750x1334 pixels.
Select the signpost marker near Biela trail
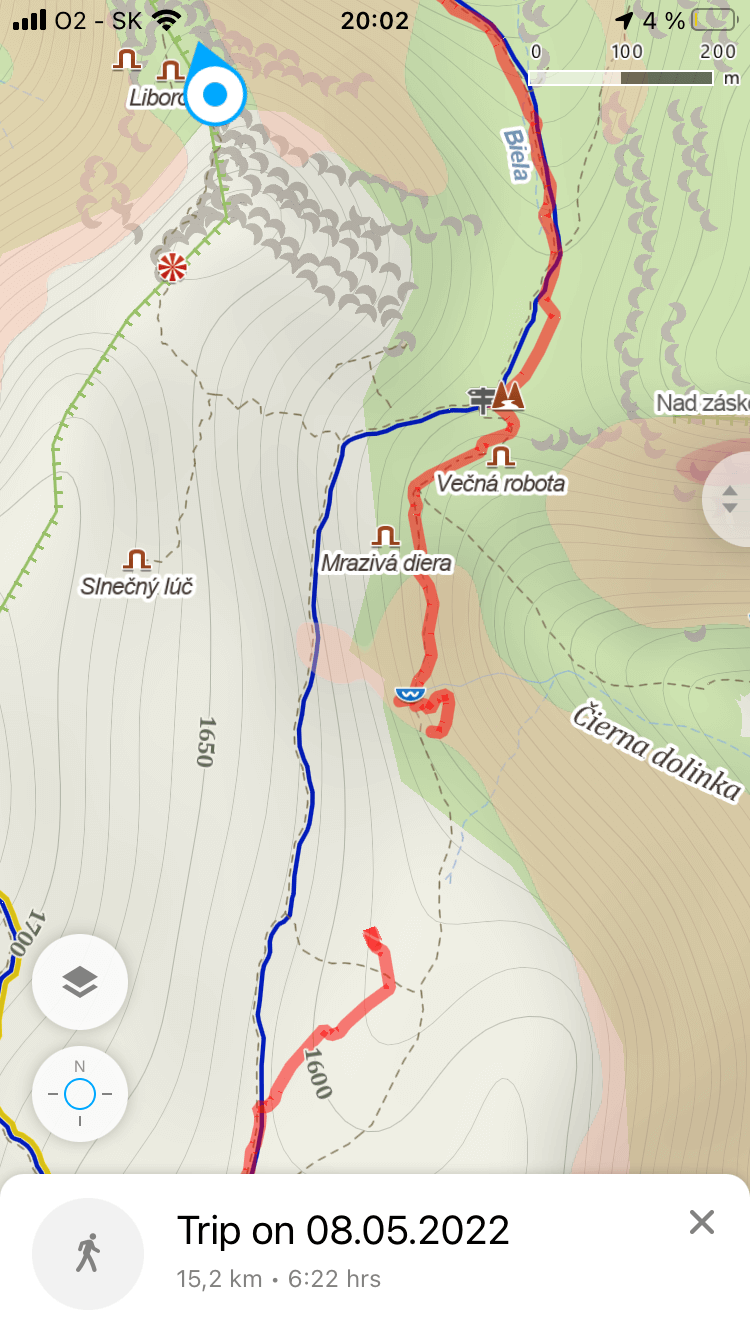tap(482, 399)
